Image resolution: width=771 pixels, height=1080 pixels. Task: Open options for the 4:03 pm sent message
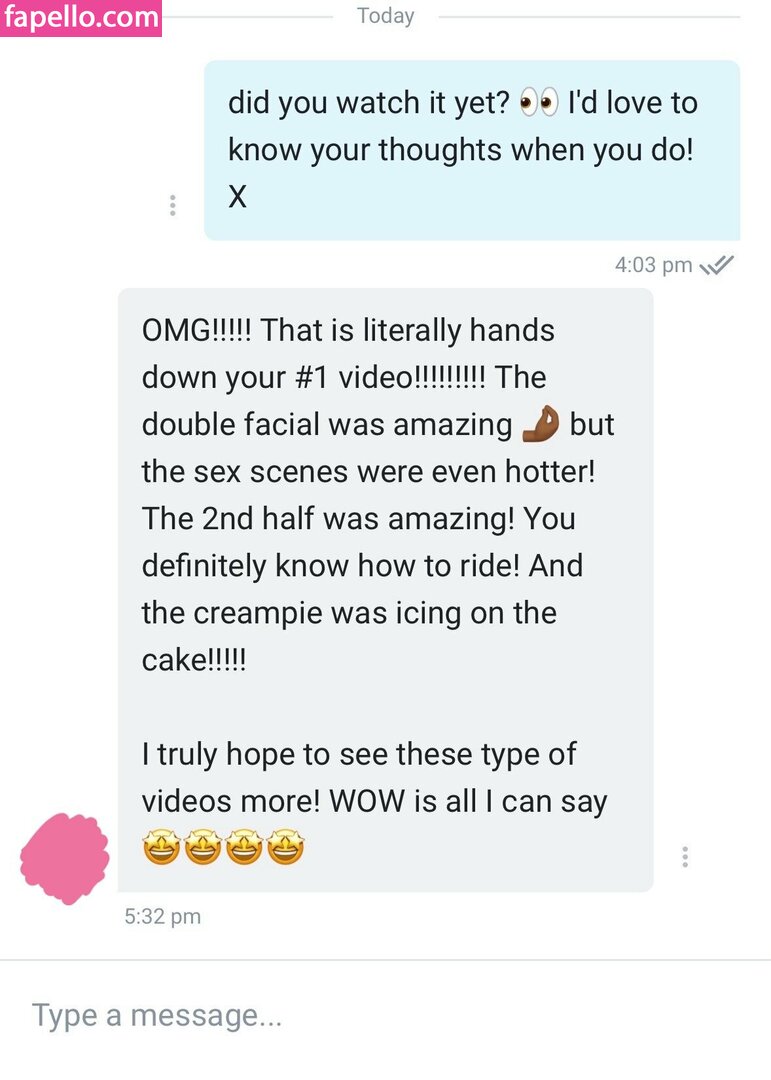(x=173, y=205)
